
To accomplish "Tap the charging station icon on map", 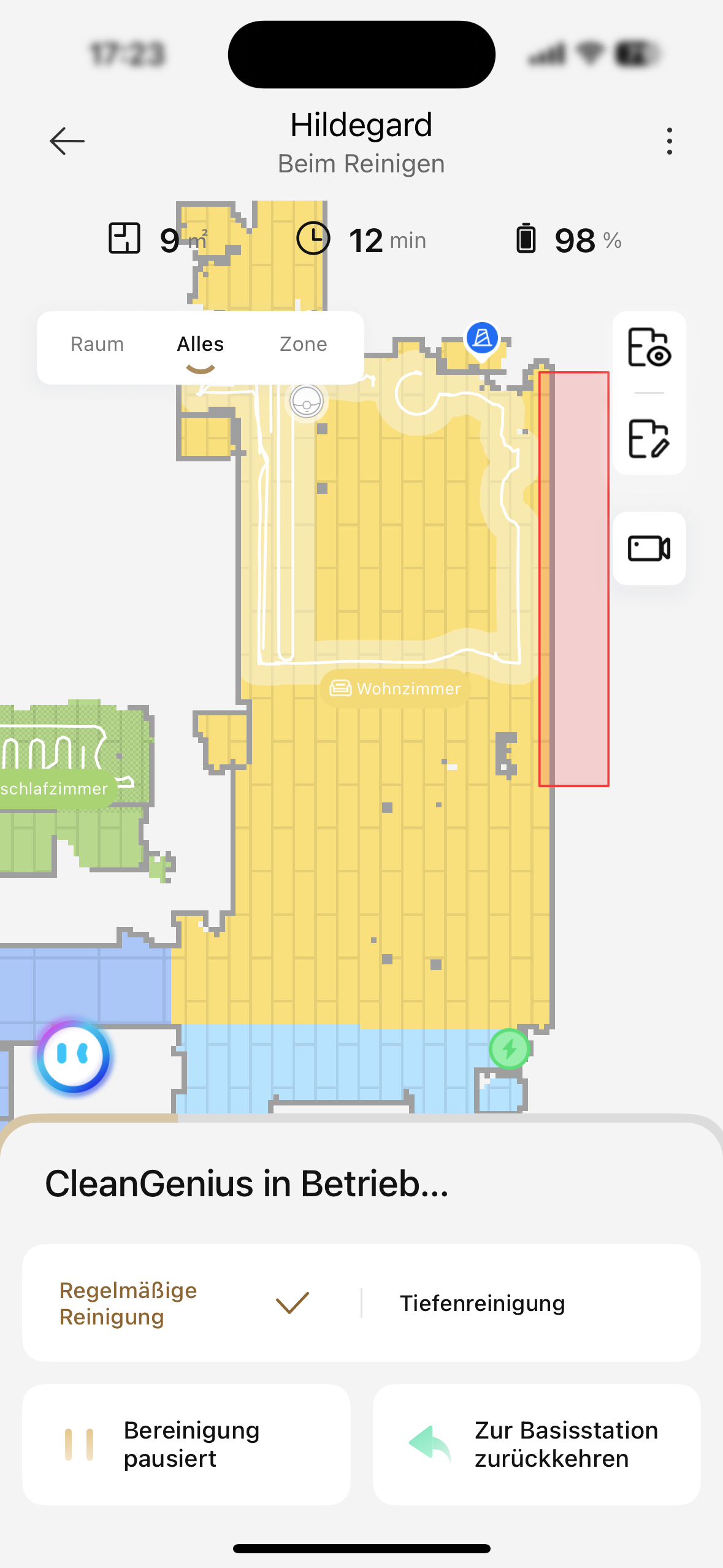I will 509,1049.
